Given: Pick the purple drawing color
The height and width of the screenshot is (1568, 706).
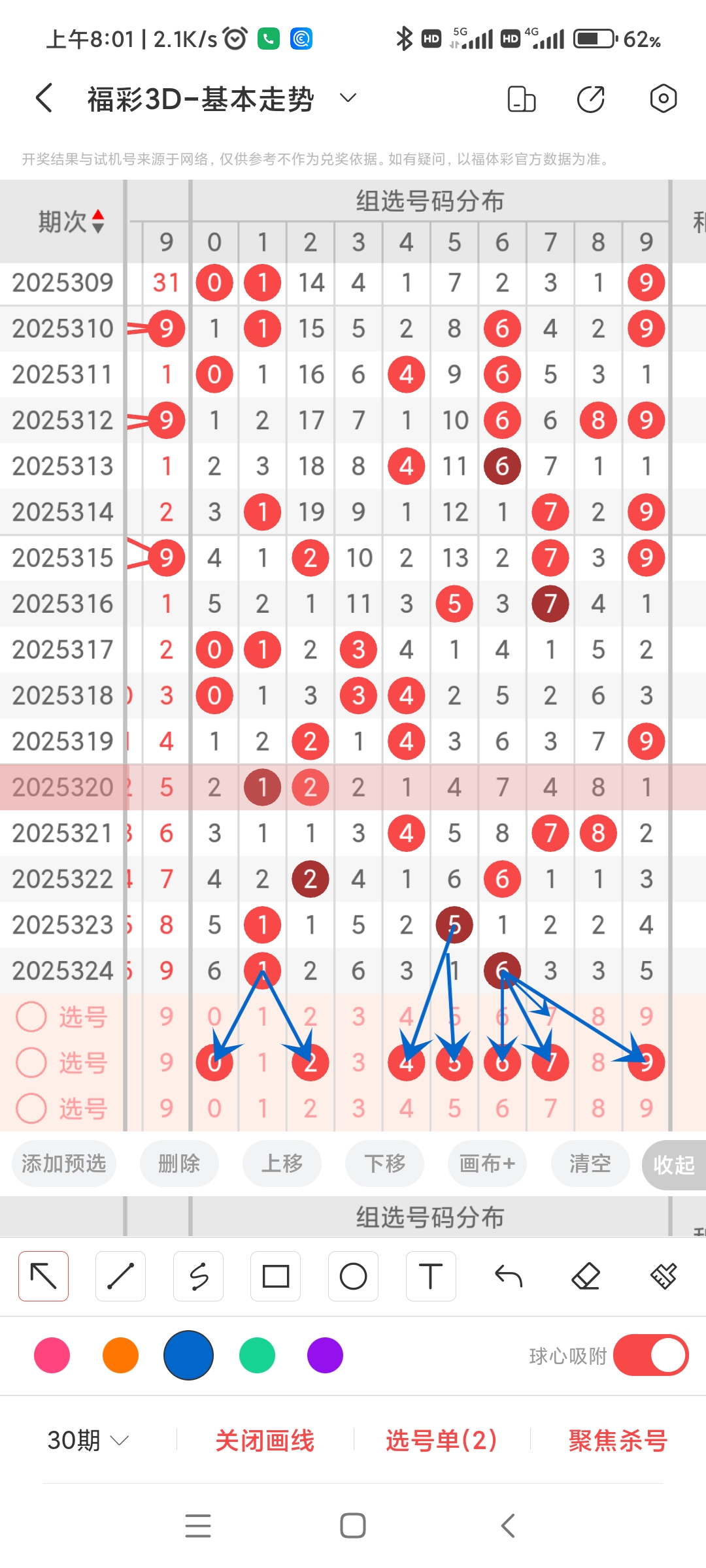Looking at the screenshot, I should click(325, 1356).
